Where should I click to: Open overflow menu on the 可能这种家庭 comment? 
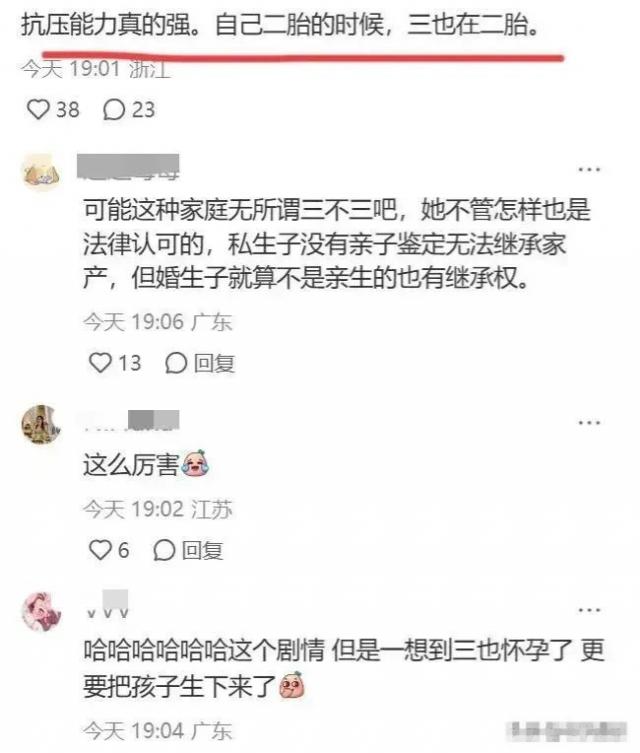coord(590,169)
